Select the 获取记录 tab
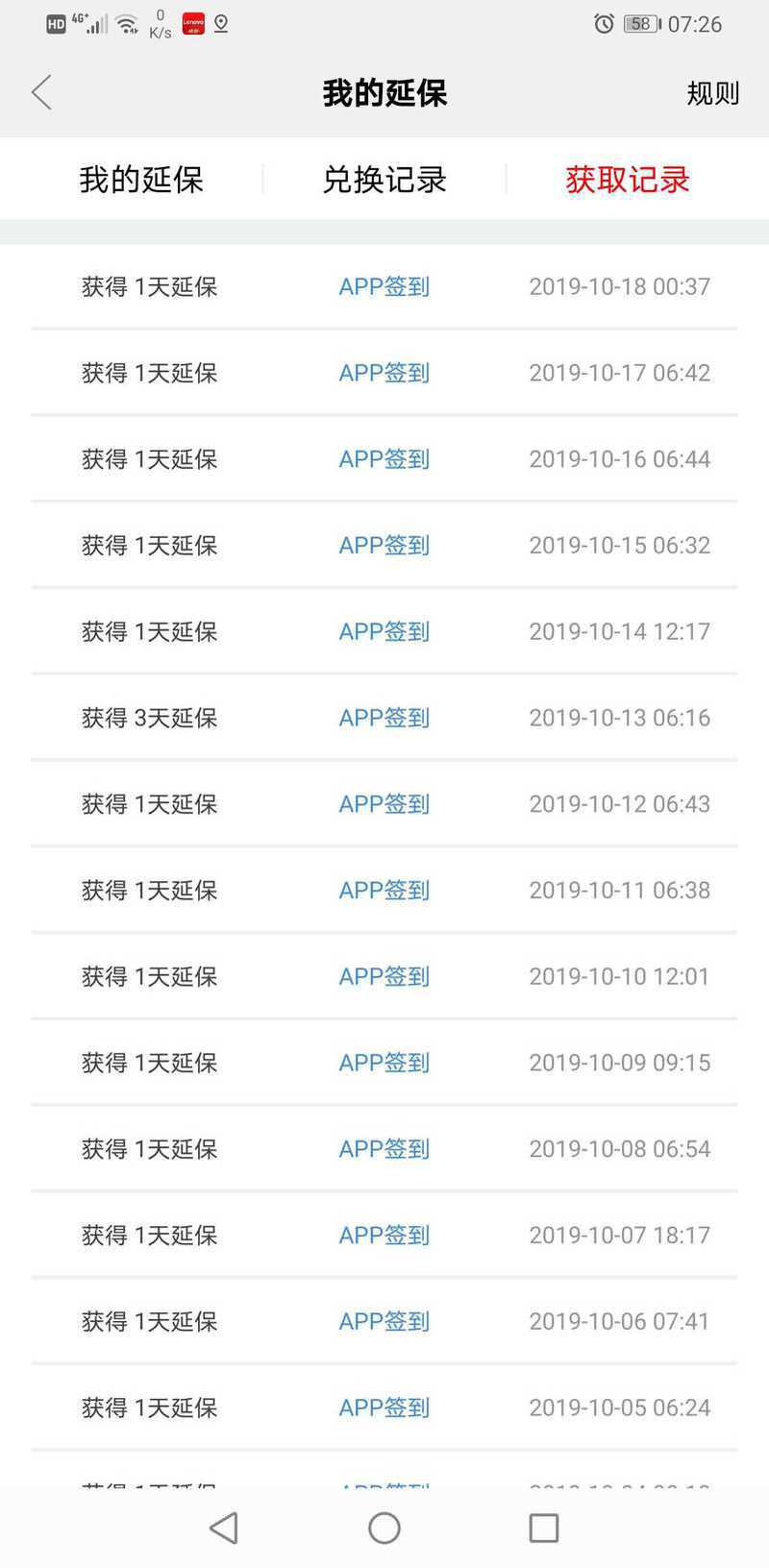This screenshot has width=769, height=1568. pos(628,180)
